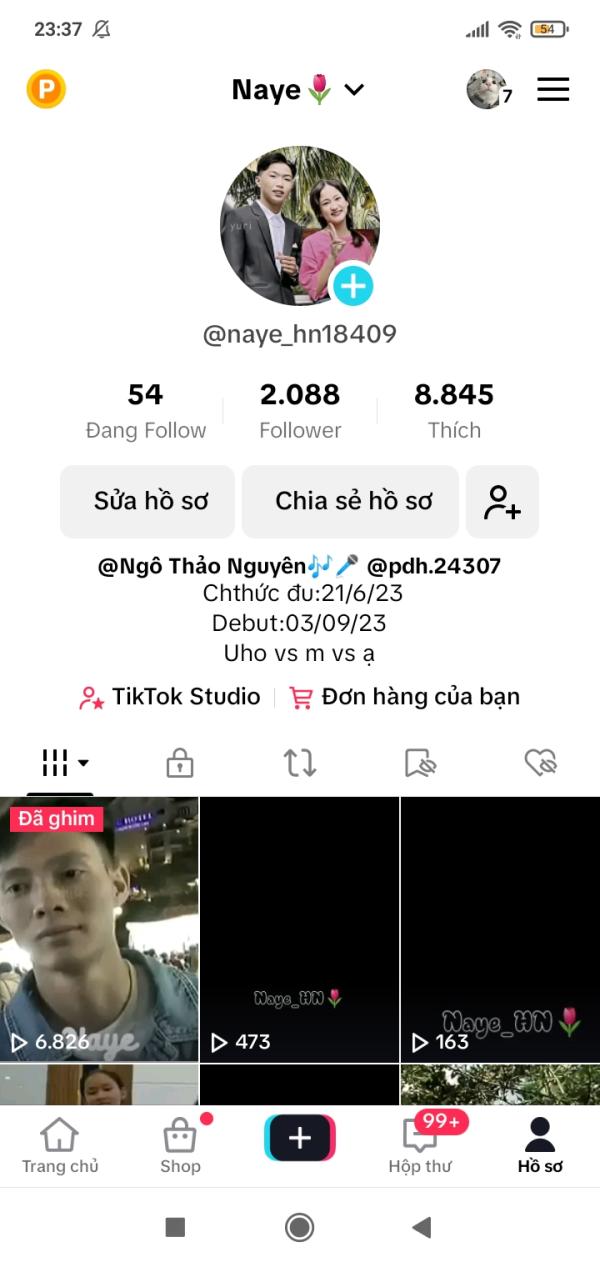Tap the coin P icon

(46, 90)
